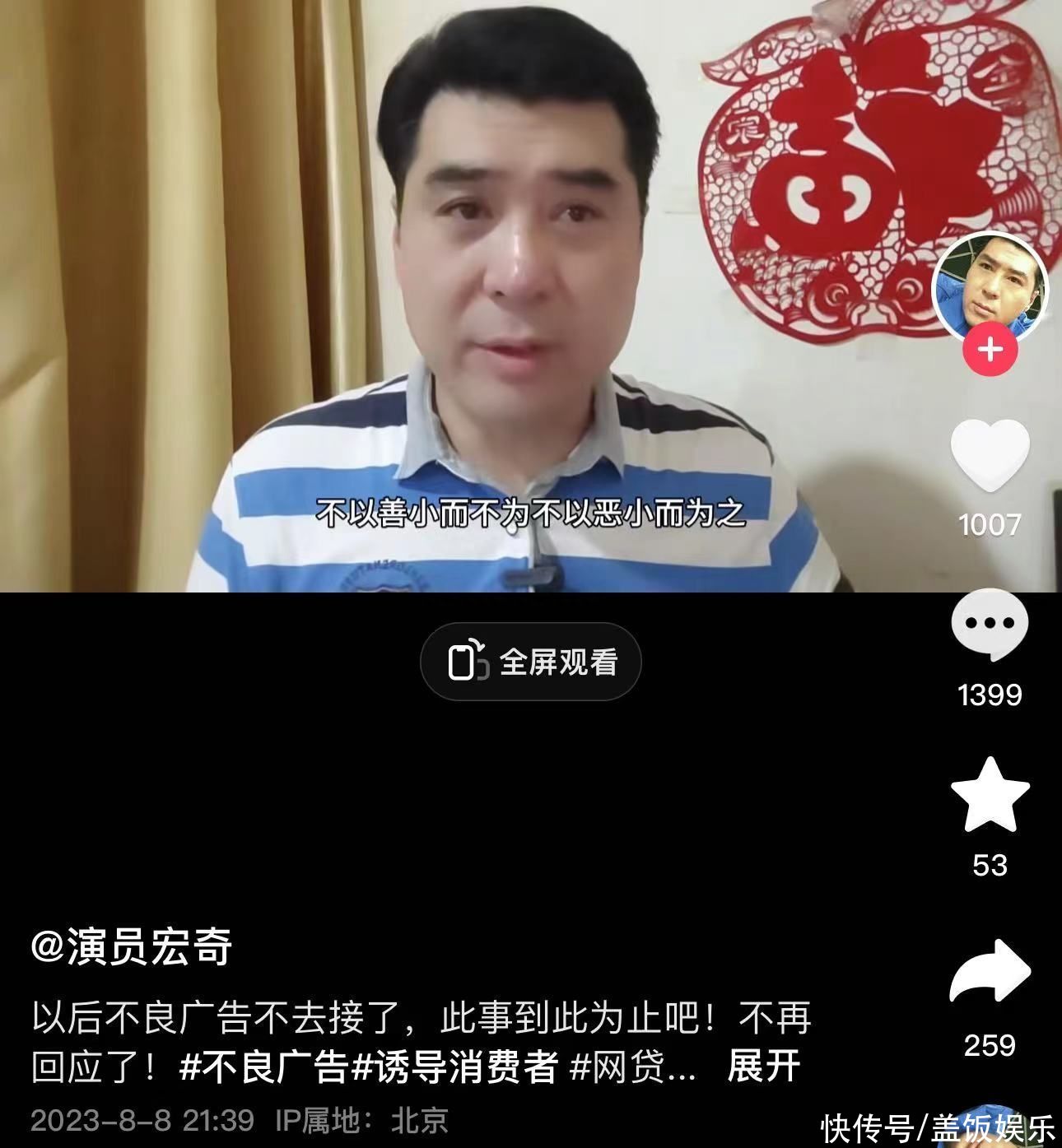Image resolution: width=1062 pixels, height=1148 pixels.
Task: Open the comments bubble
Action: (990, 625)
